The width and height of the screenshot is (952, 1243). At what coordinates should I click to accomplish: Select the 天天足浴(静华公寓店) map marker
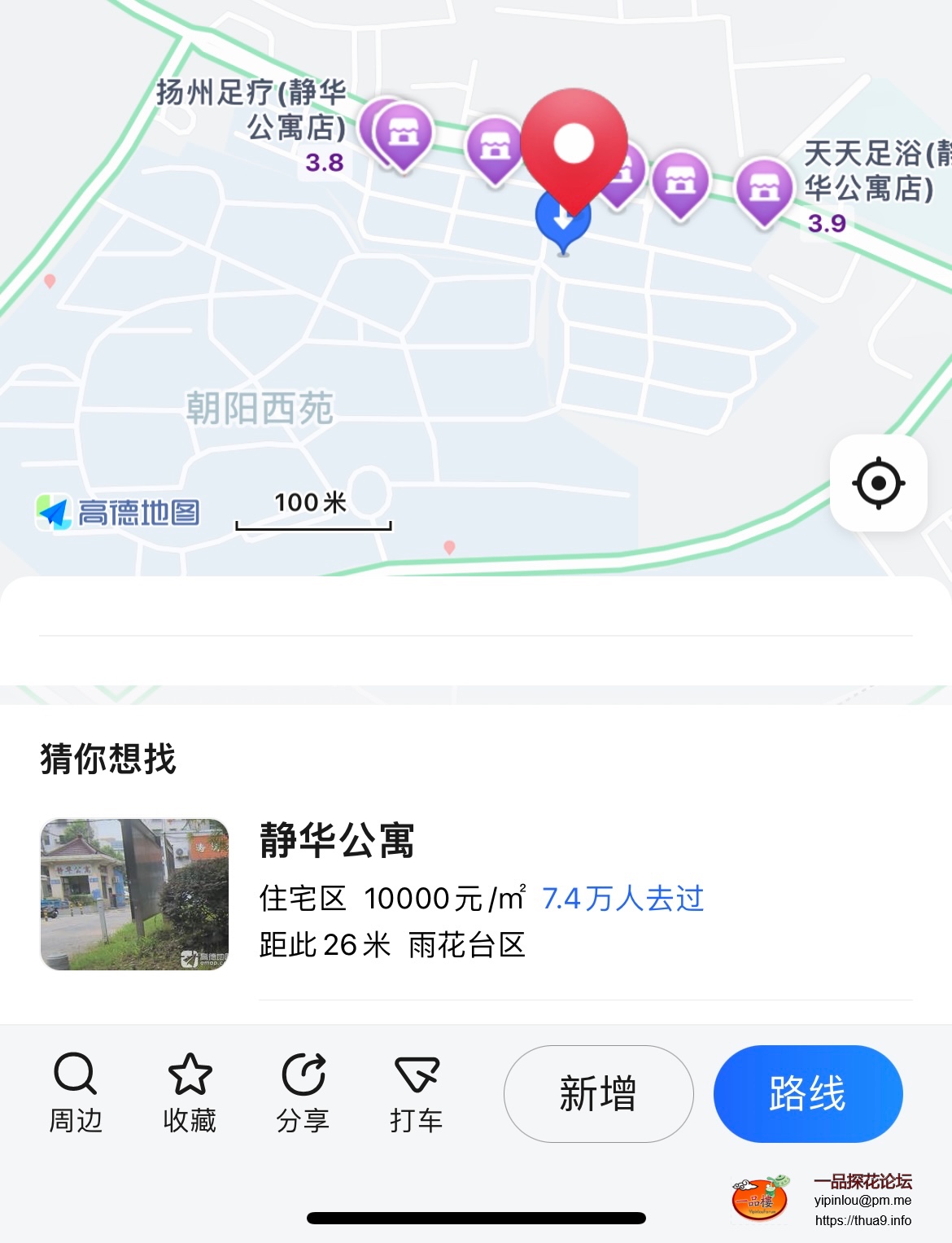[763, 190]
